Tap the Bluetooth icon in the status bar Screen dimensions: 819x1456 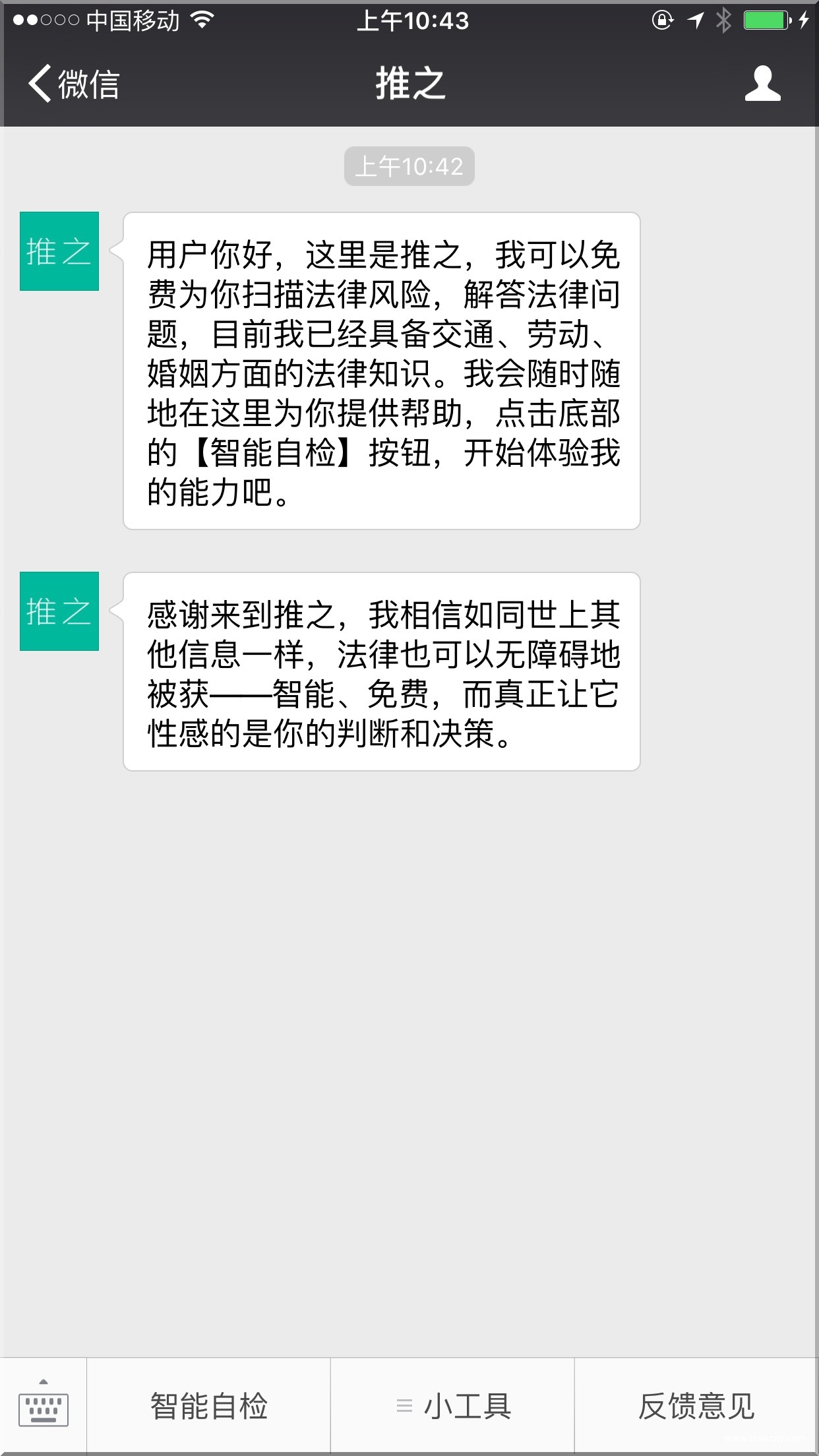(x=723, y=20)
